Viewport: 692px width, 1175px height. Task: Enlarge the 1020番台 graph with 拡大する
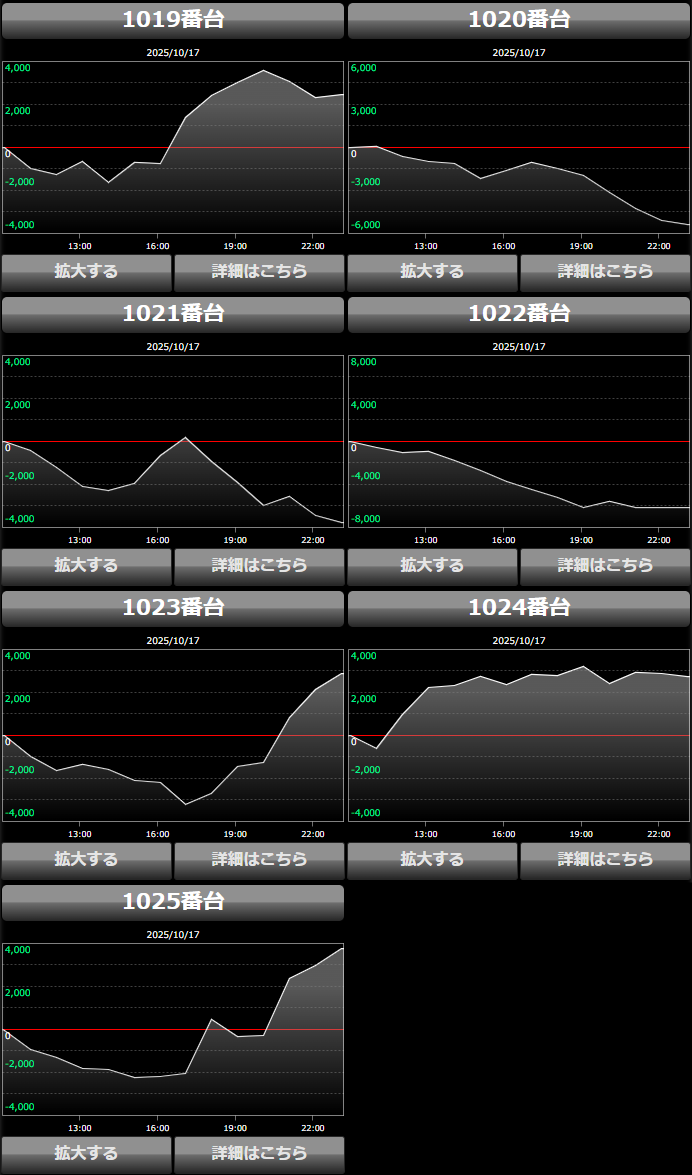click(x=432, y=271)
